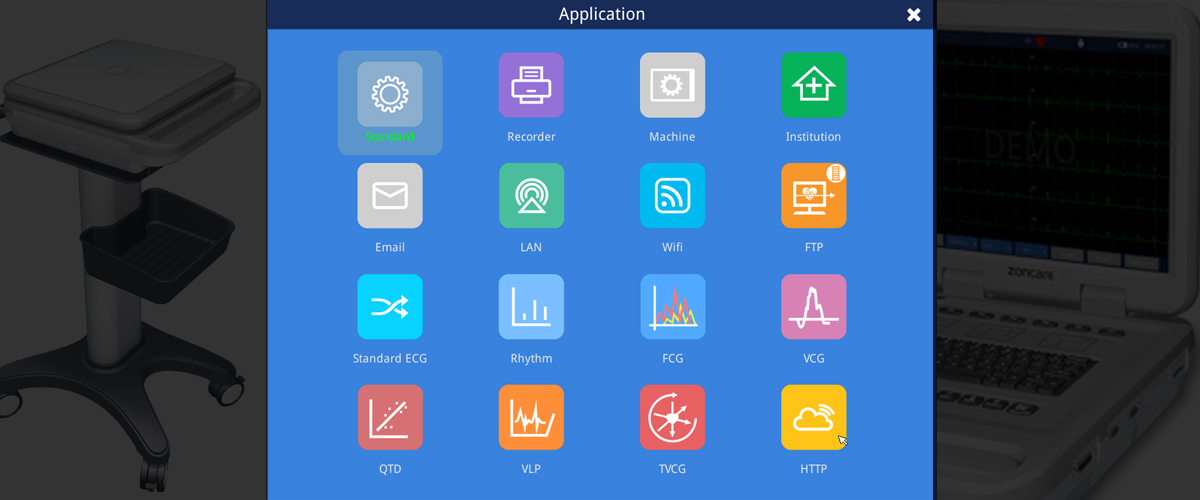Open HTTP cloud settings
Image resolution: width=1200 pixels, height=500 pixels.
click(x=813, y=418)
